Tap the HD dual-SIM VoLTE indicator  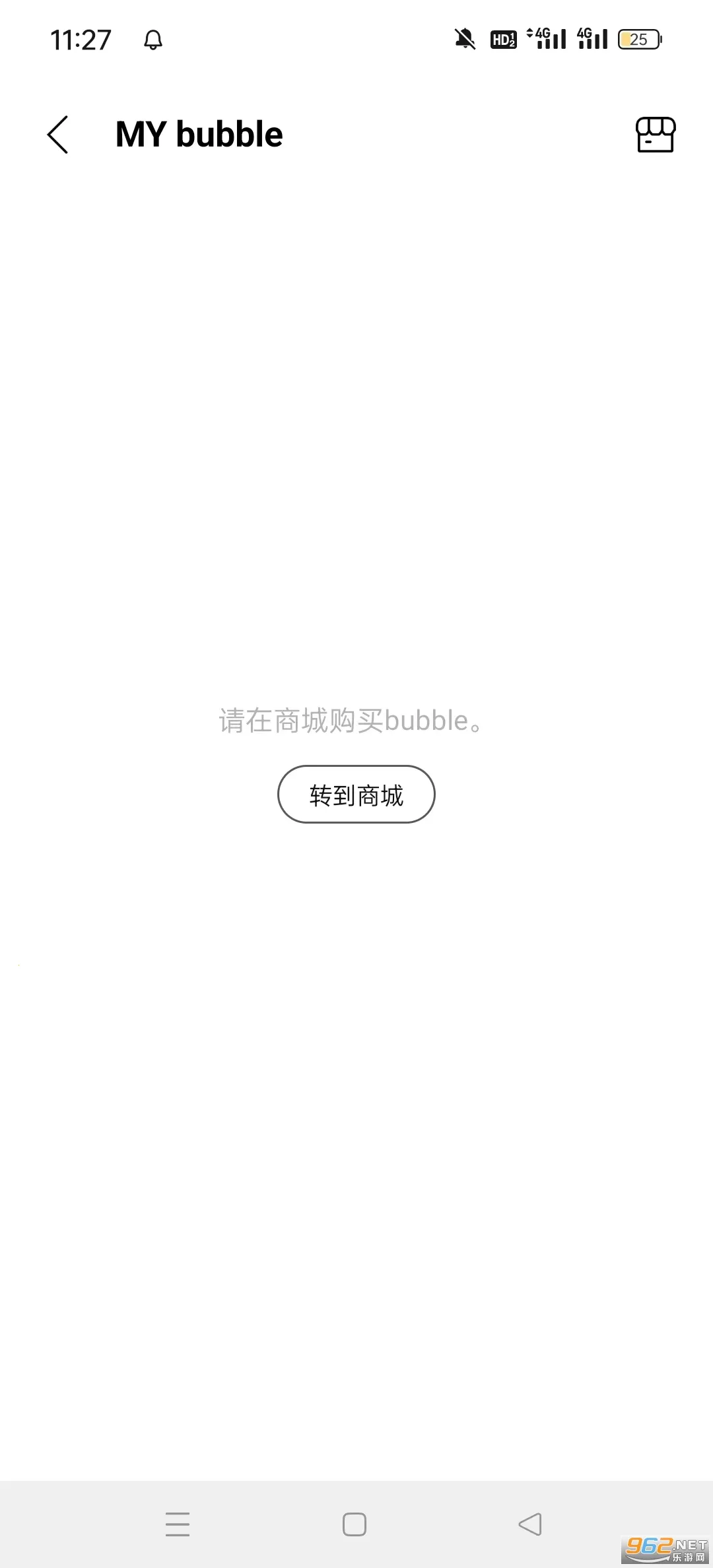click(503, 40)
